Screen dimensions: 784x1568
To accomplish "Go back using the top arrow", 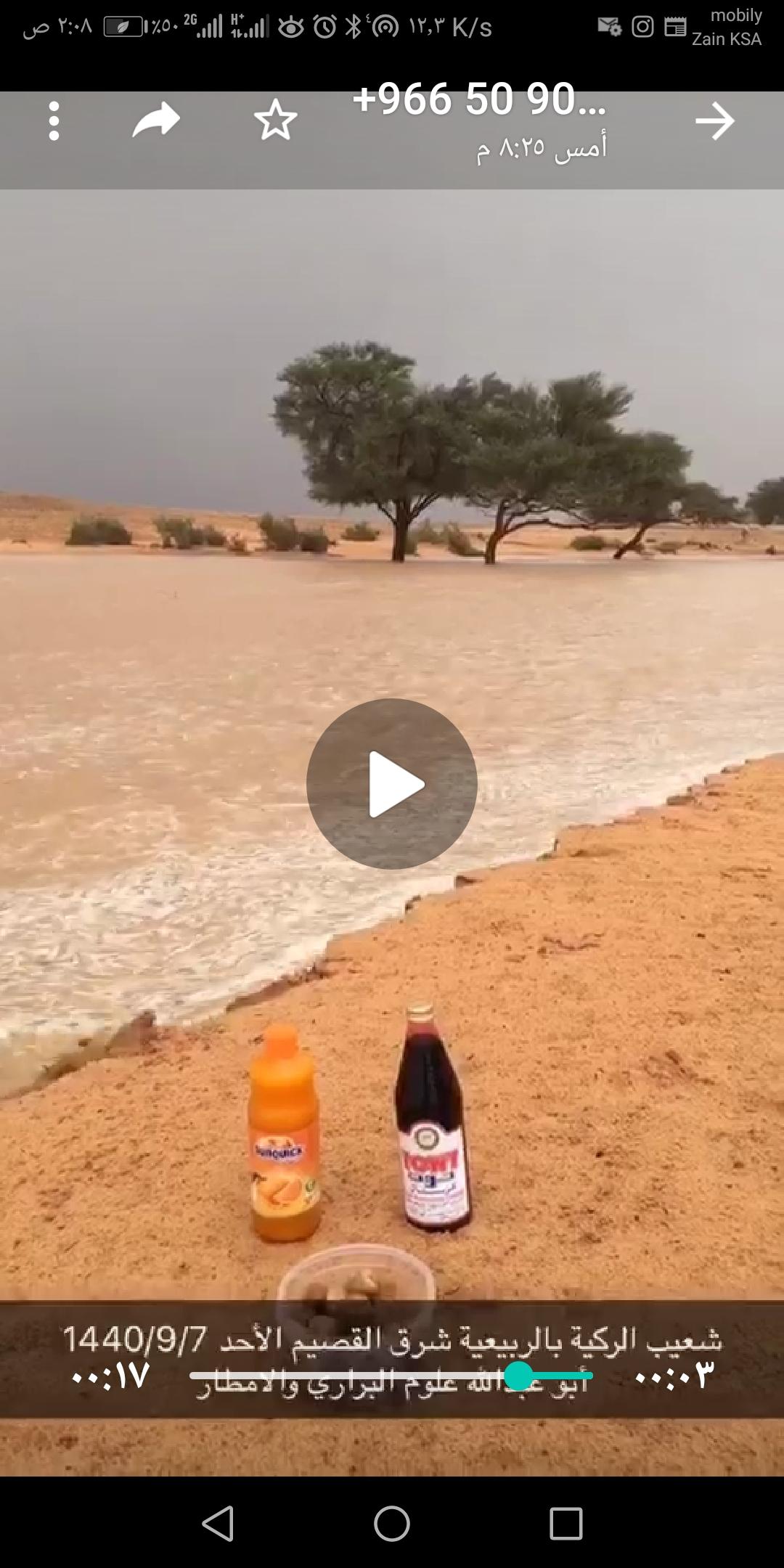I will point(714,121).
